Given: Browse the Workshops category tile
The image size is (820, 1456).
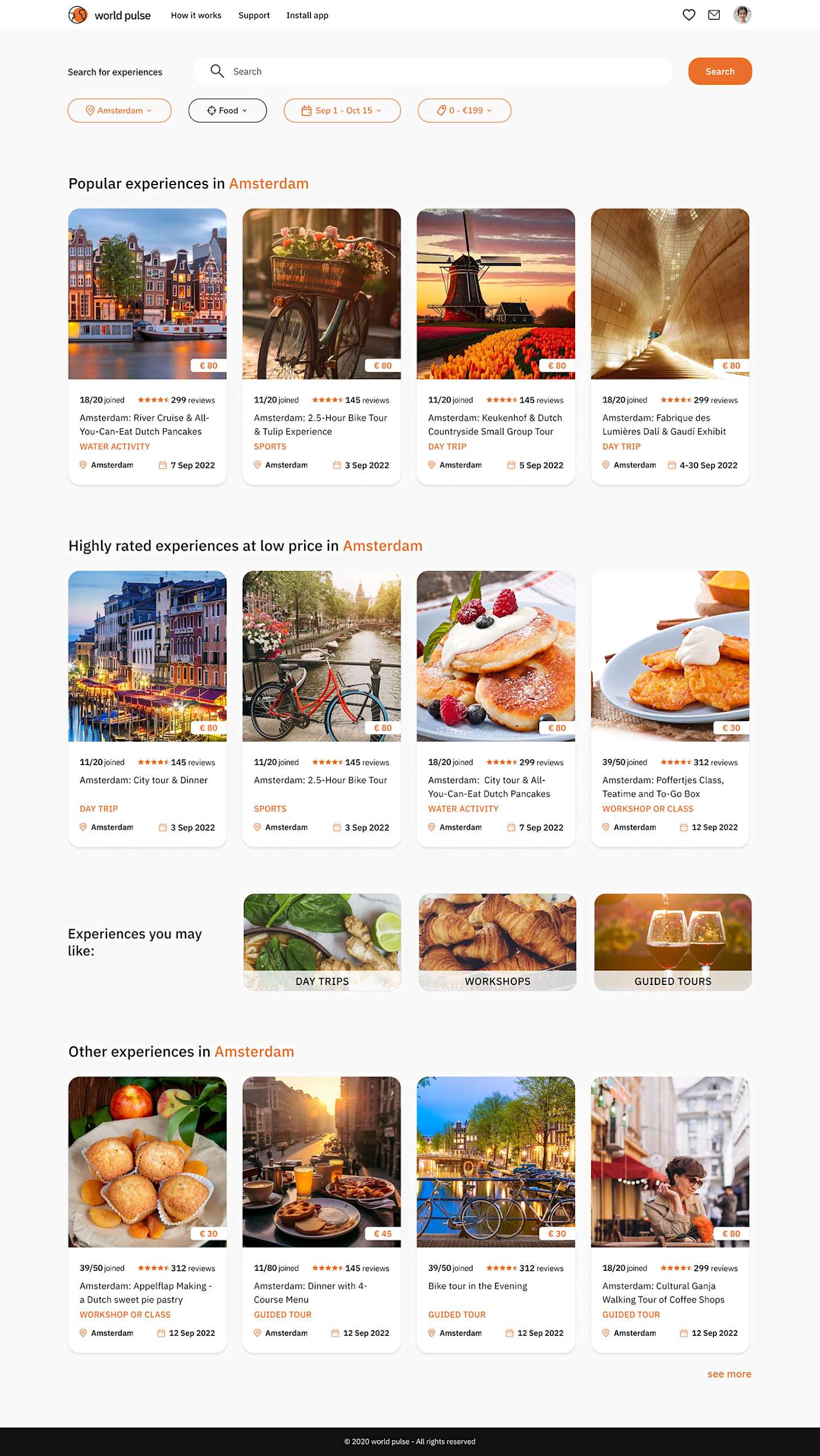Looking at the screenshot, I should [497, 942].
